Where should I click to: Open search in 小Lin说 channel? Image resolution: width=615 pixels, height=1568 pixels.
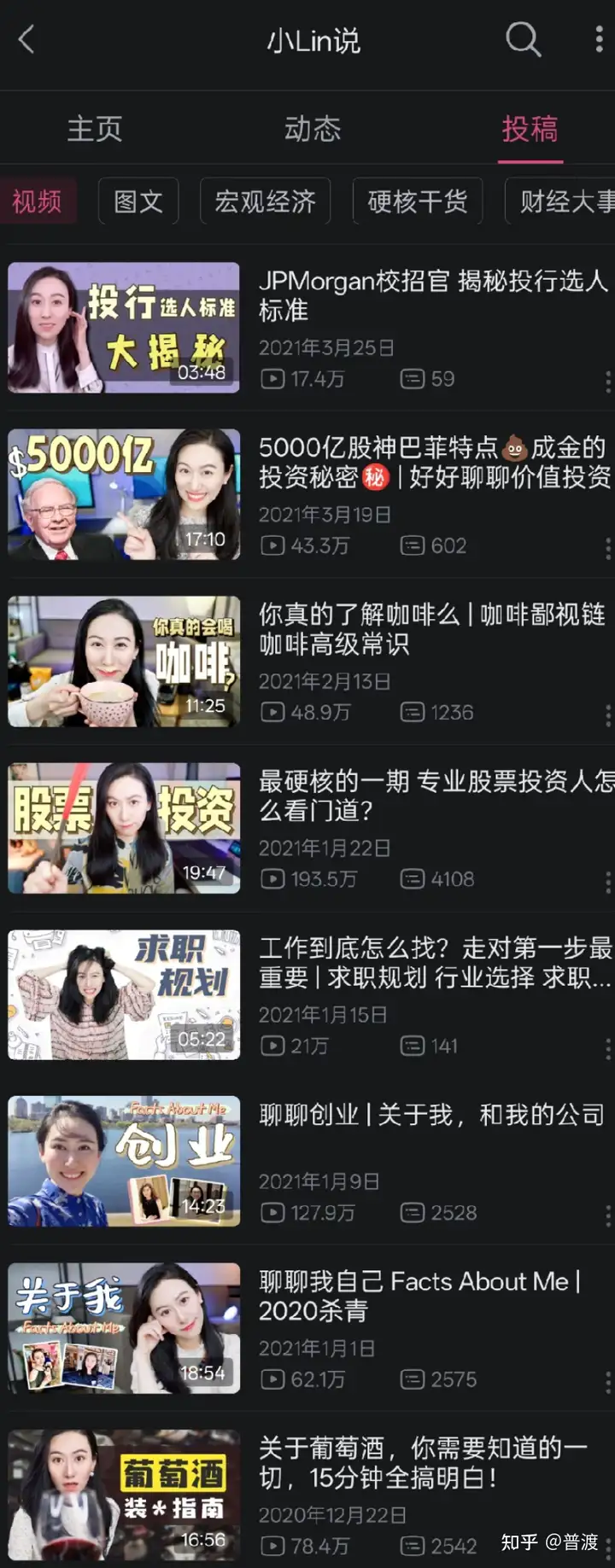tap(523, 39)
